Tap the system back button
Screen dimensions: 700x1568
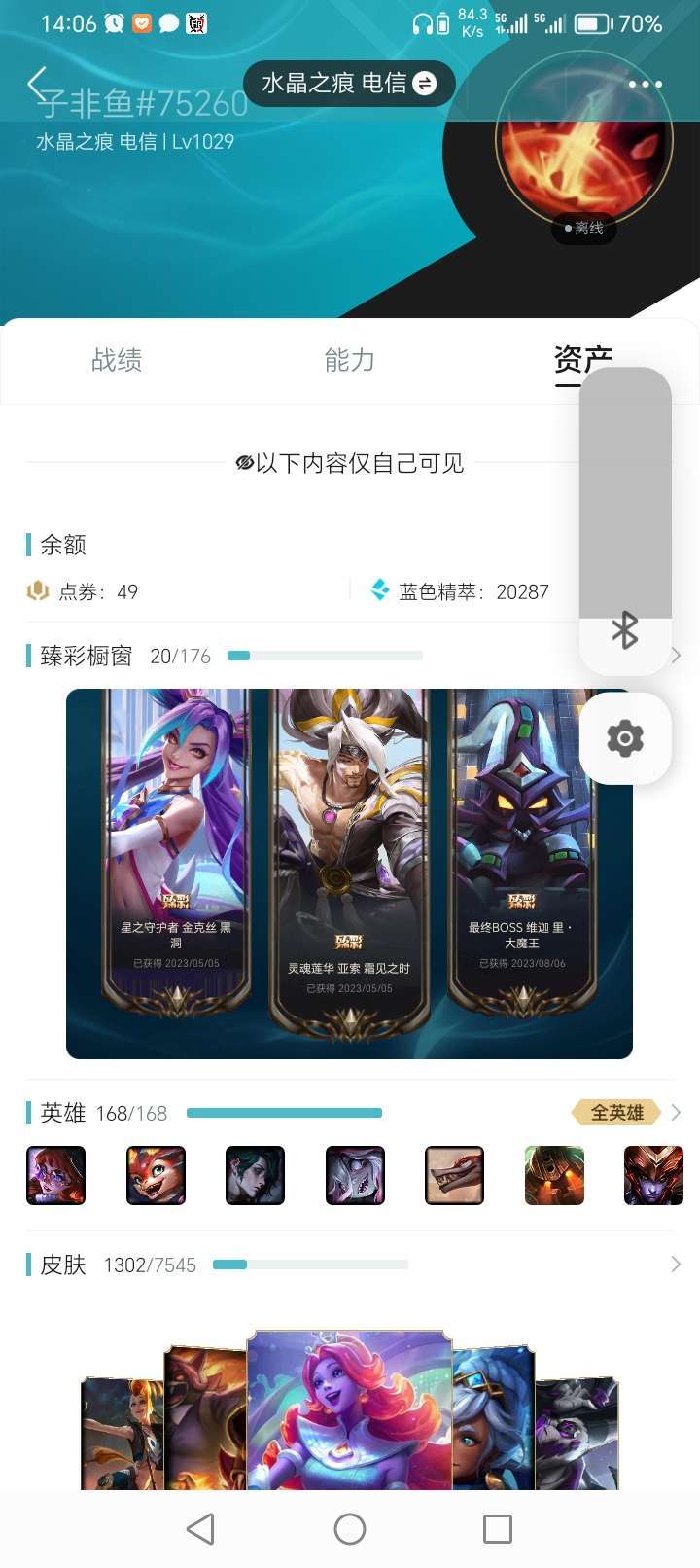coord(200,1529)
